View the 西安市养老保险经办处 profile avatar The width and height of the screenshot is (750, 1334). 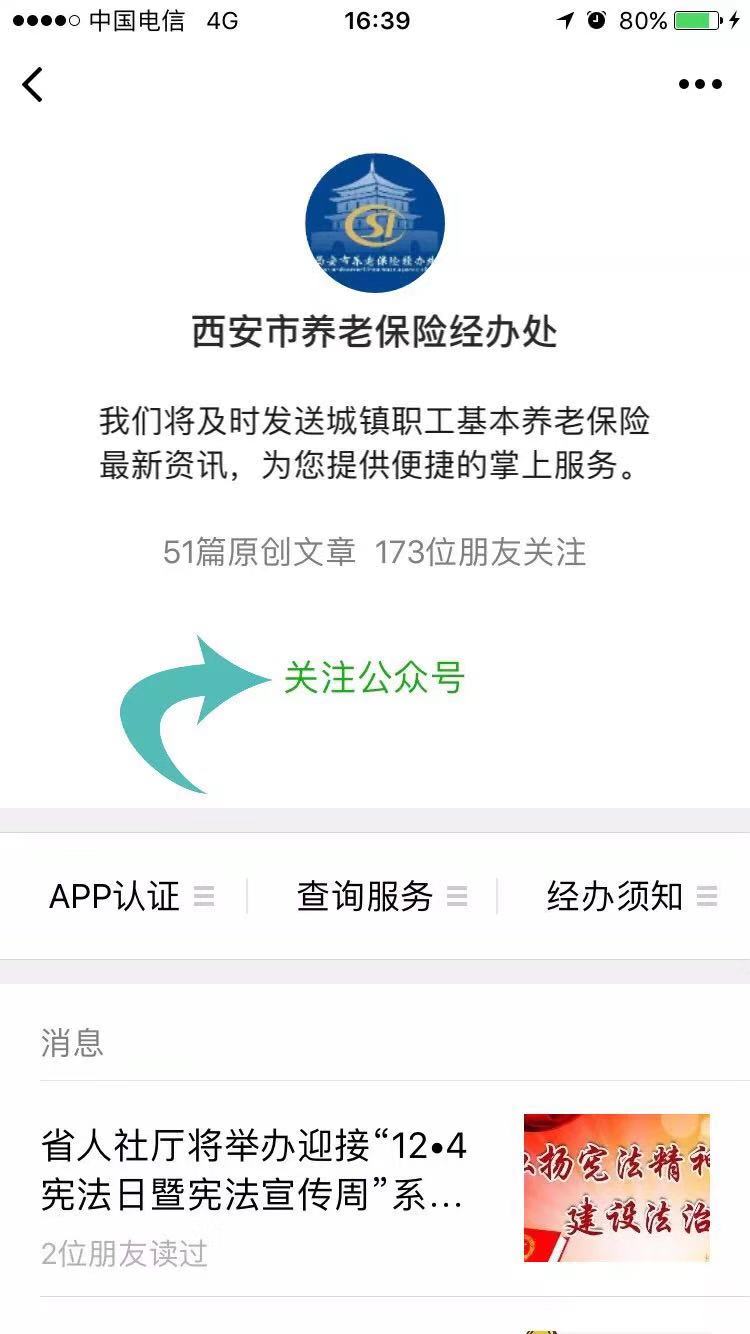[x=375, y=223]
